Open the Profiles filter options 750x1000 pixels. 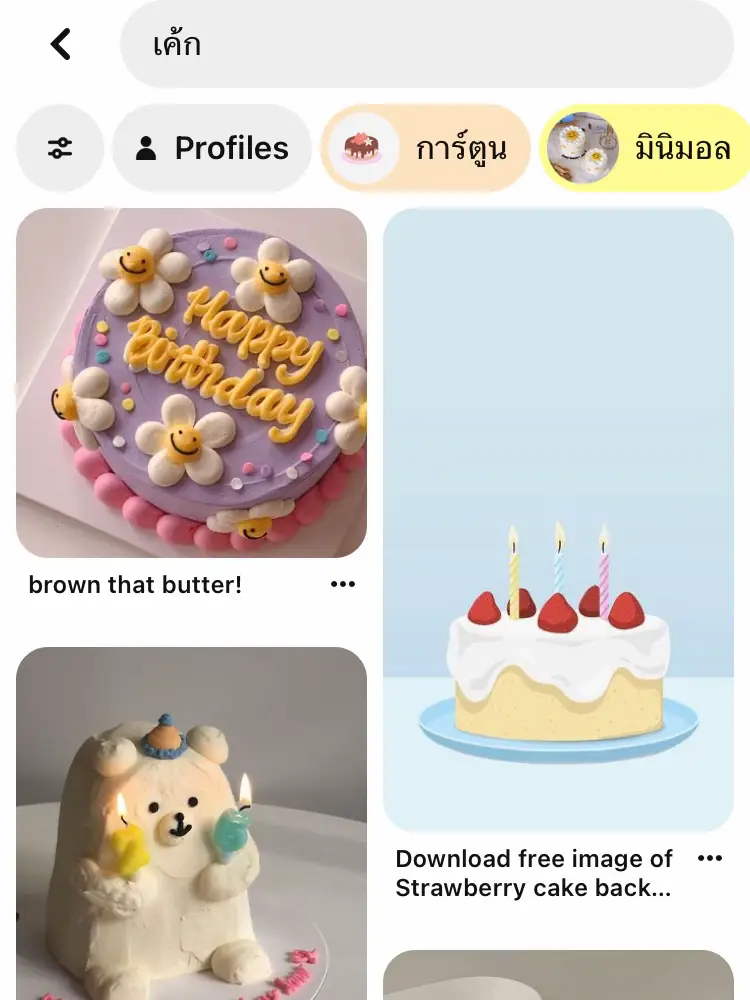click(212, 148)
